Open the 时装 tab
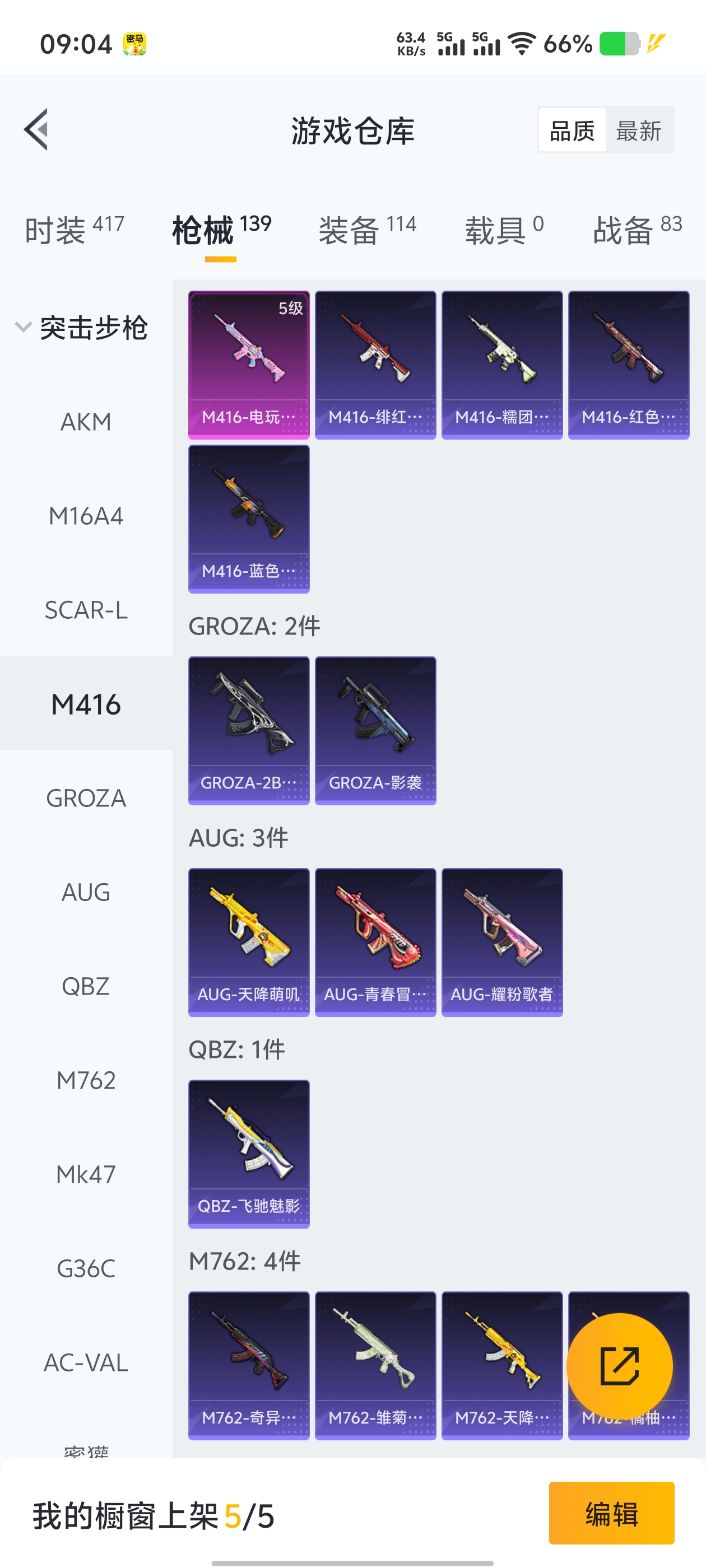This screenshot has width=706, height=1568. (75, 230)
